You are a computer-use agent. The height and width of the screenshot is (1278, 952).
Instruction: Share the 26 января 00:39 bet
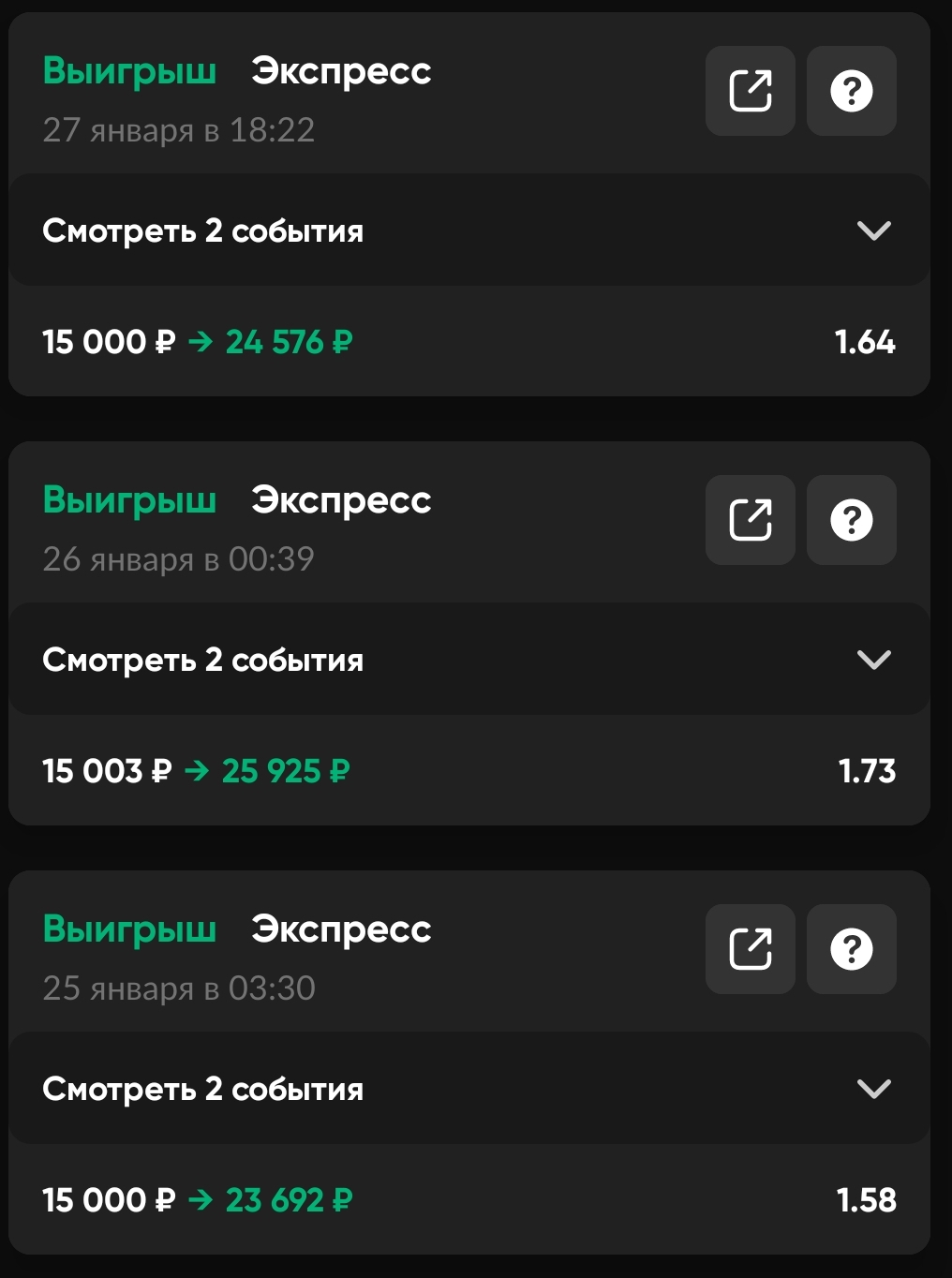click(x=750, y=520)
